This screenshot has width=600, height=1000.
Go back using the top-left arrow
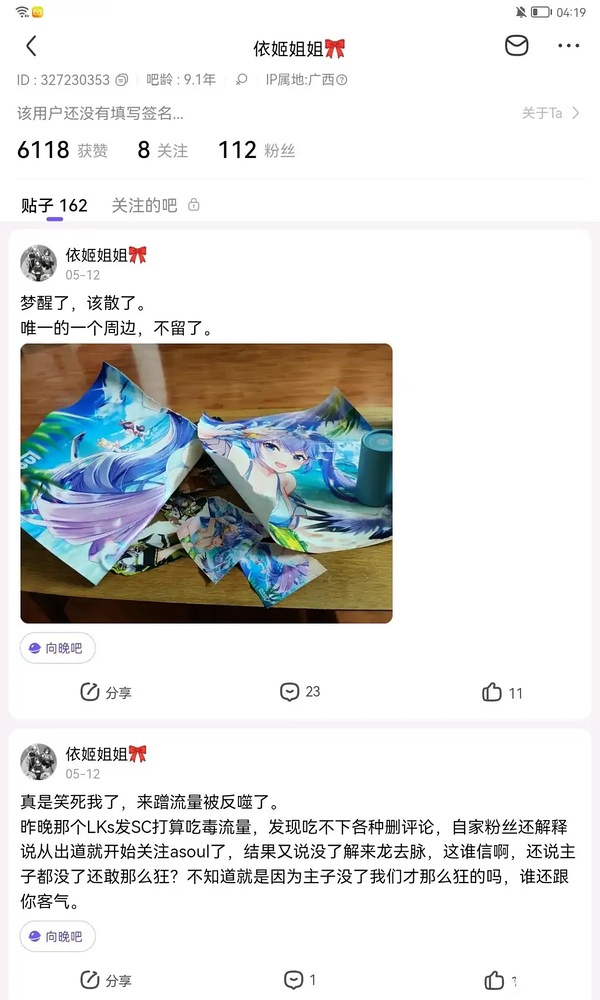tap(31, 46)
